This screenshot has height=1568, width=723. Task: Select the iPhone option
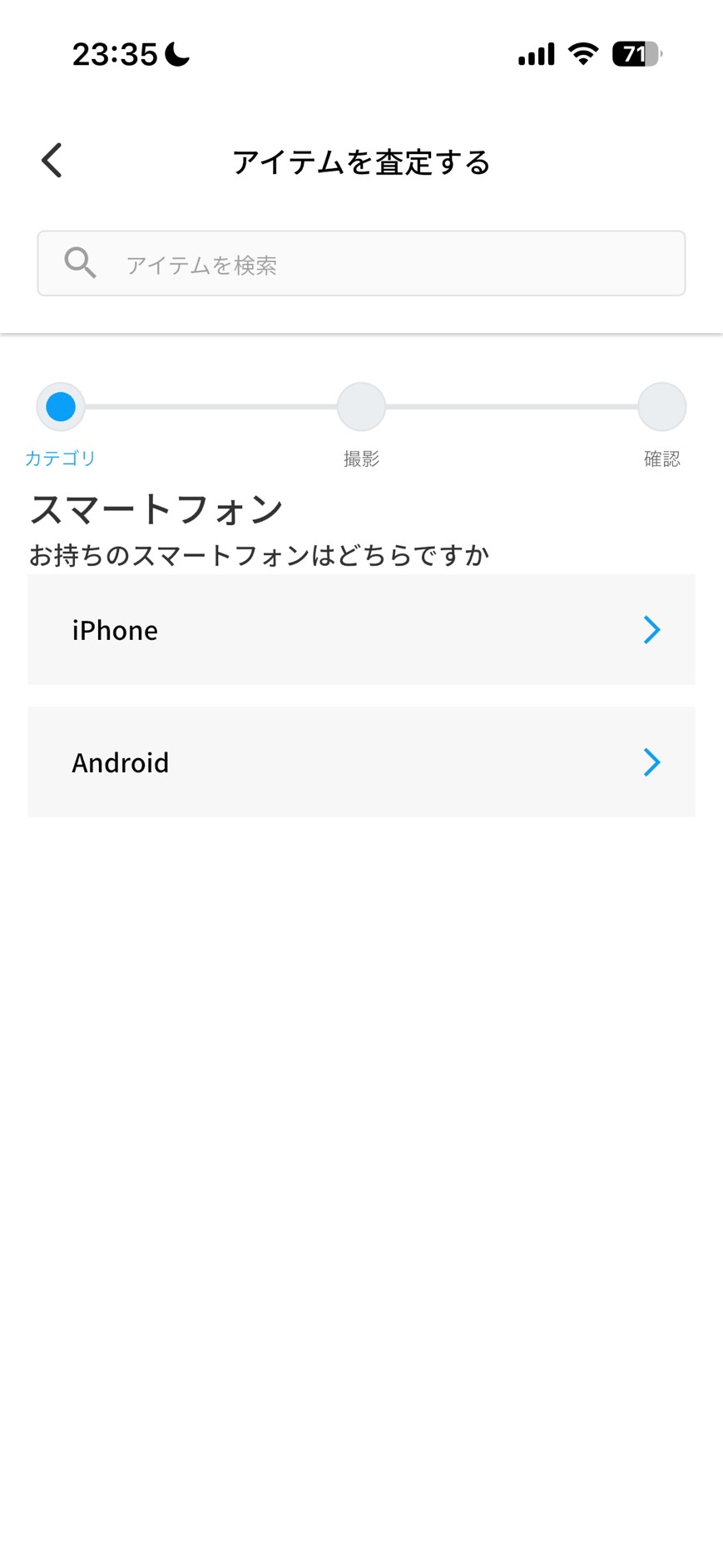tap(361, 630)
